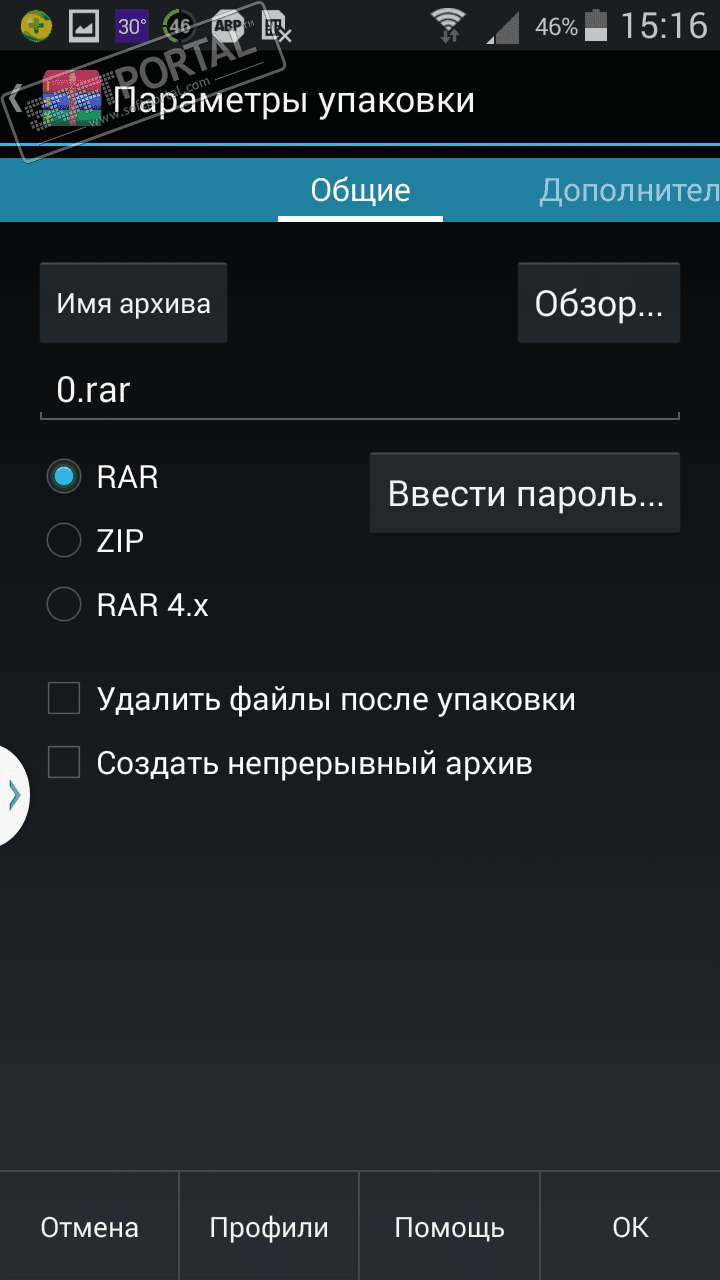The width and height of the screenshot is (720, 1280).
Task: Pick the RAR 4.x format
Action: pyautogui.click(x=64, y=605)
